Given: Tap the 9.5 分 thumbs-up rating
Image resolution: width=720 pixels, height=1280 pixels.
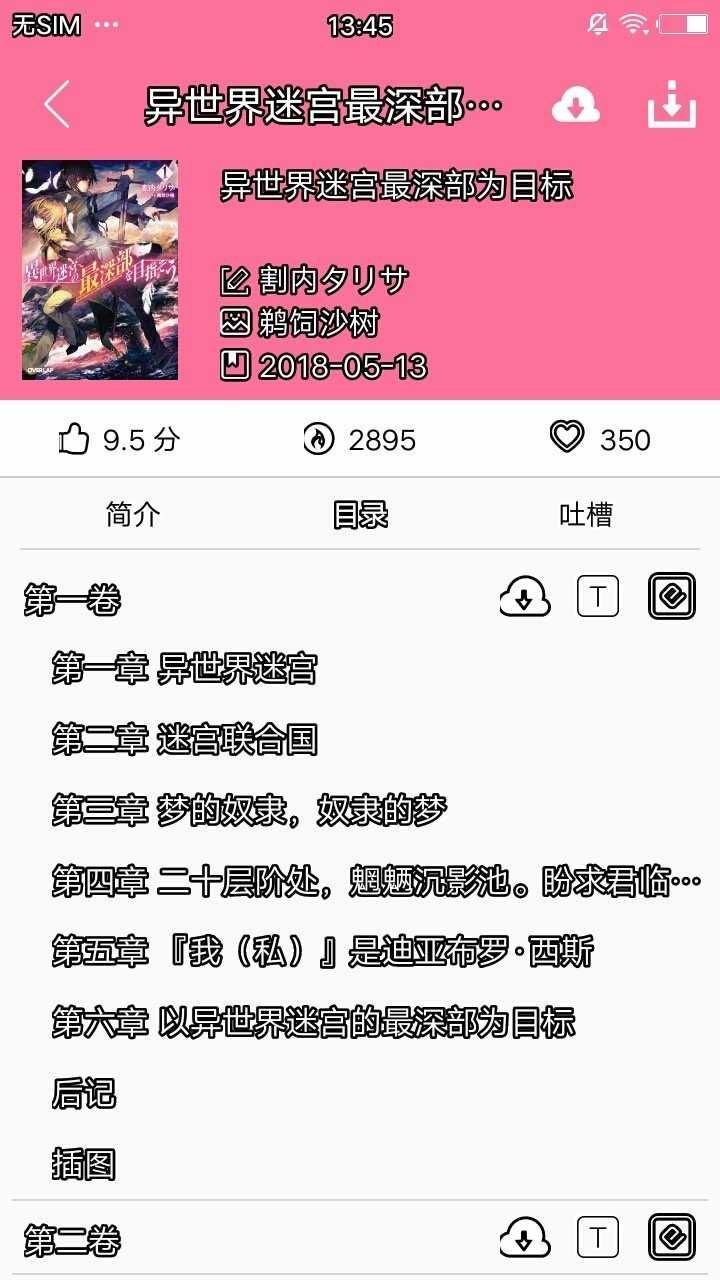Looking at the screenshot, I should click(119, 440).
